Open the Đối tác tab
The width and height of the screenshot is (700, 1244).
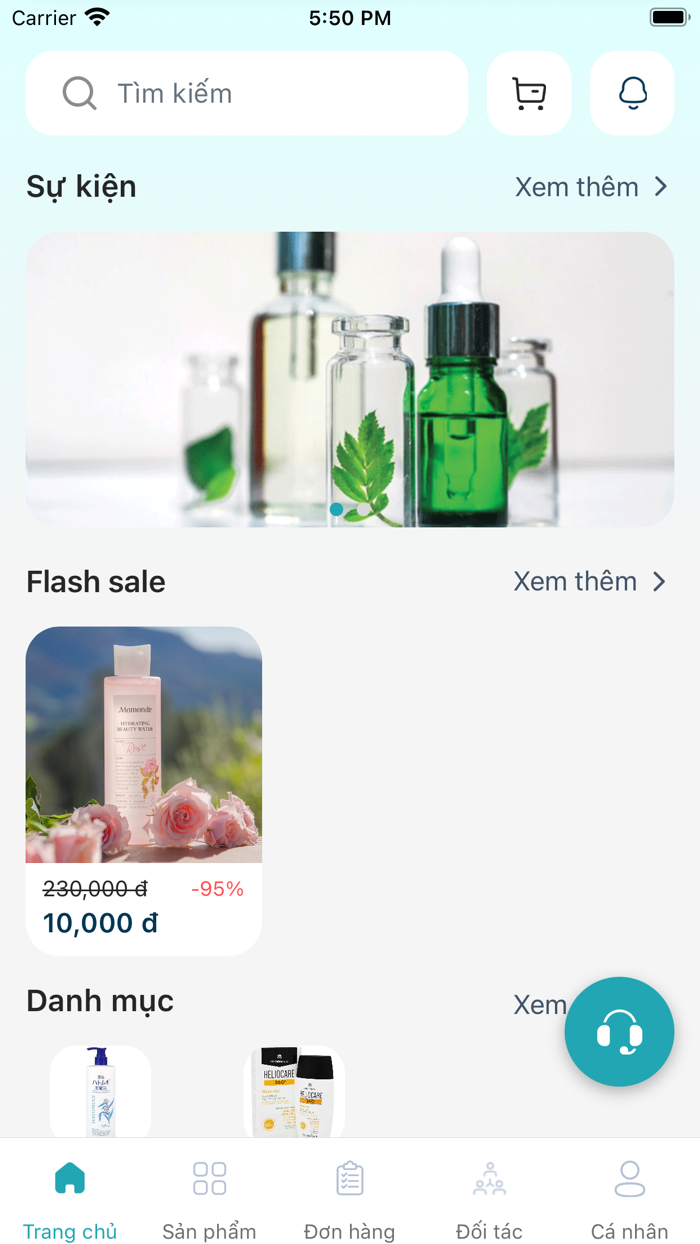[x=489, y=1198]
